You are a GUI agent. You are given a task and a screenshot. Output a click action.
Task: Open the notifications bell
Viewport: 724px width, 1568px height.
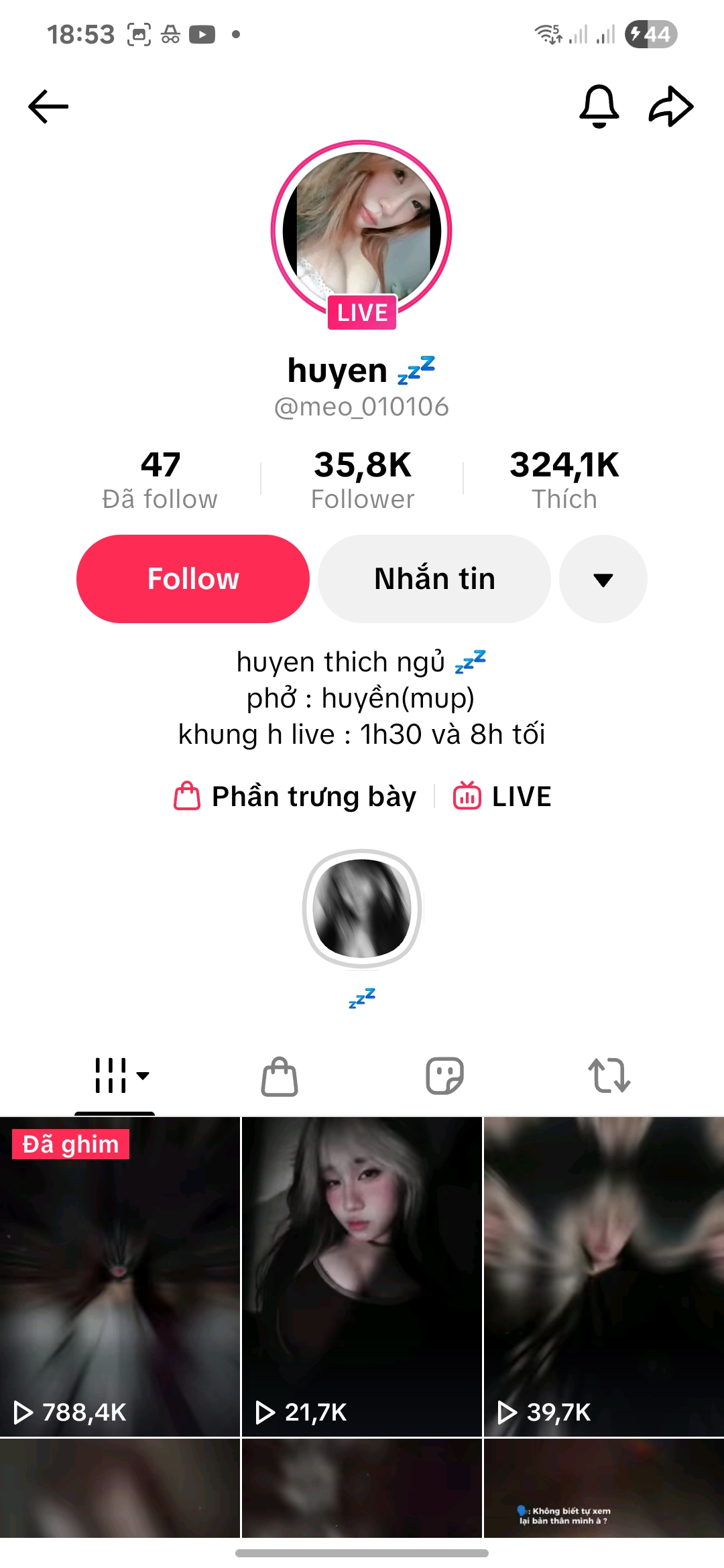[599, 107]
